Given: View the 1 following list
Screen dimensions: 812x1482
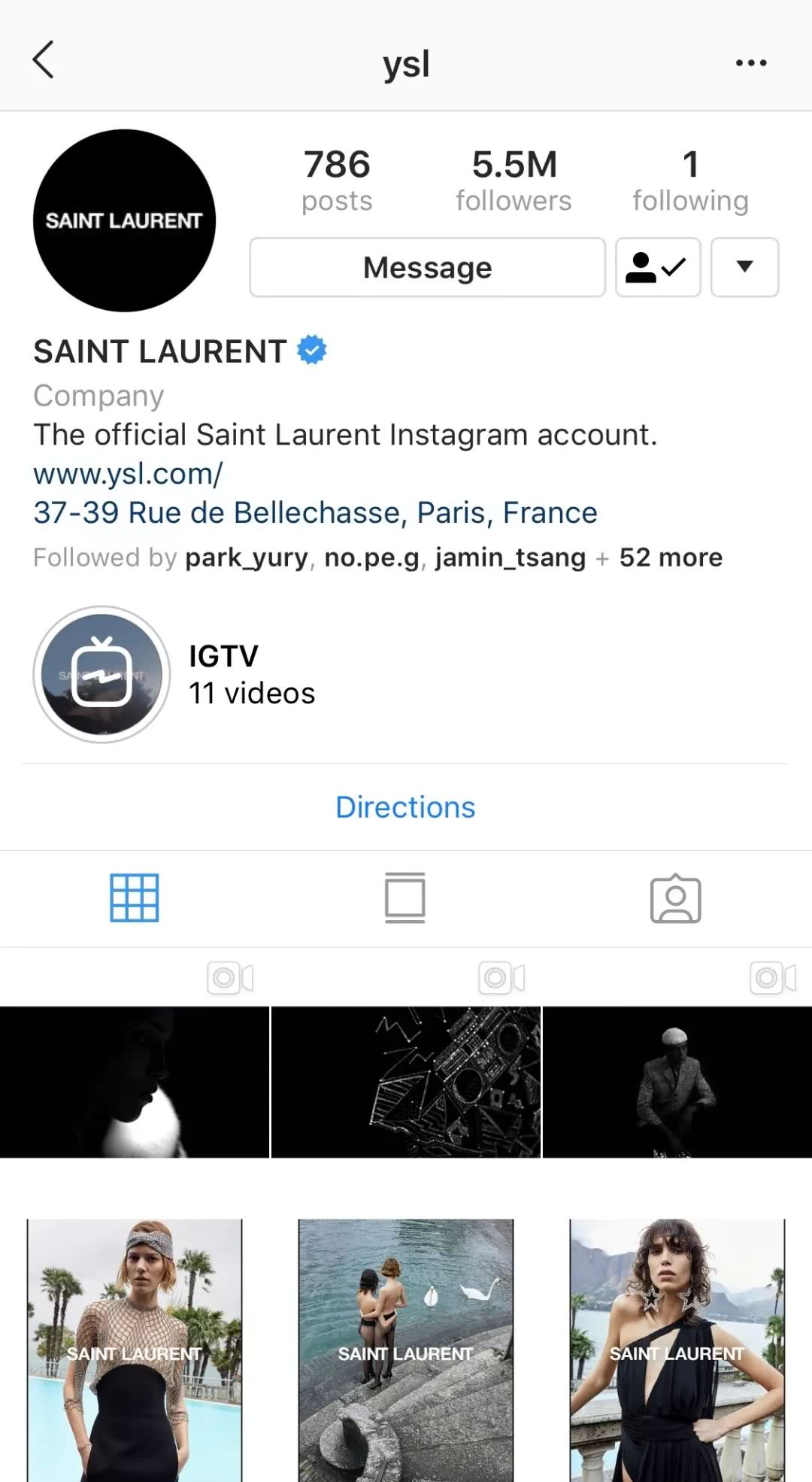Looking at the screenshot, I should coord(690,181).
